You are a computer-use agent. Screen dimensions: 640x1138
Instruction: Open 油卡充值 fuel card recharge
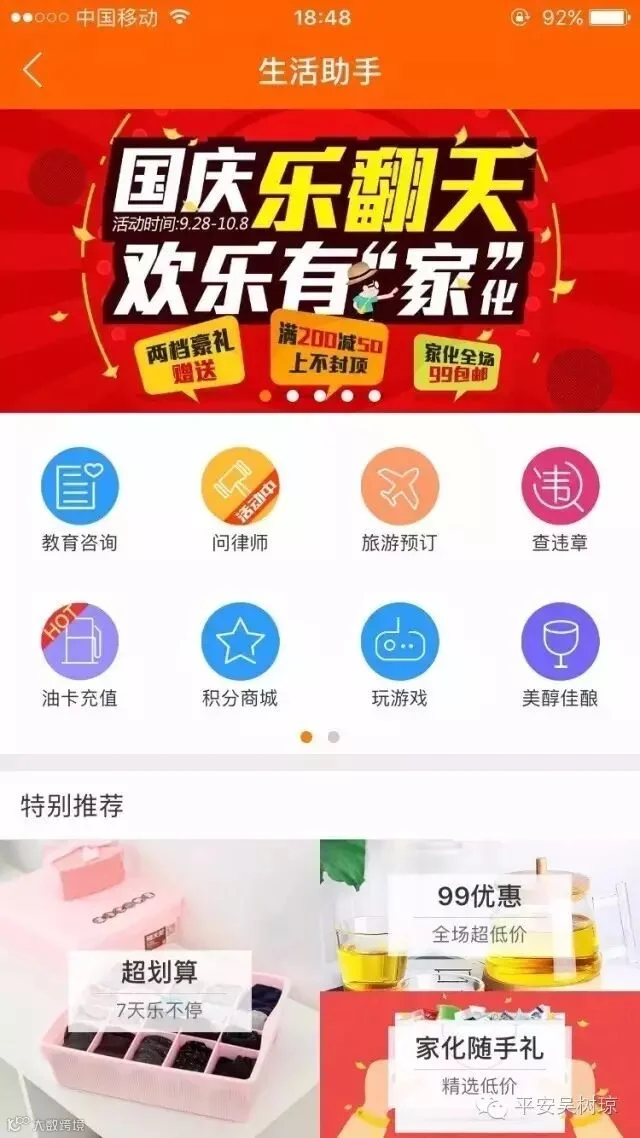pyautogui.click(x=79, y=655)
